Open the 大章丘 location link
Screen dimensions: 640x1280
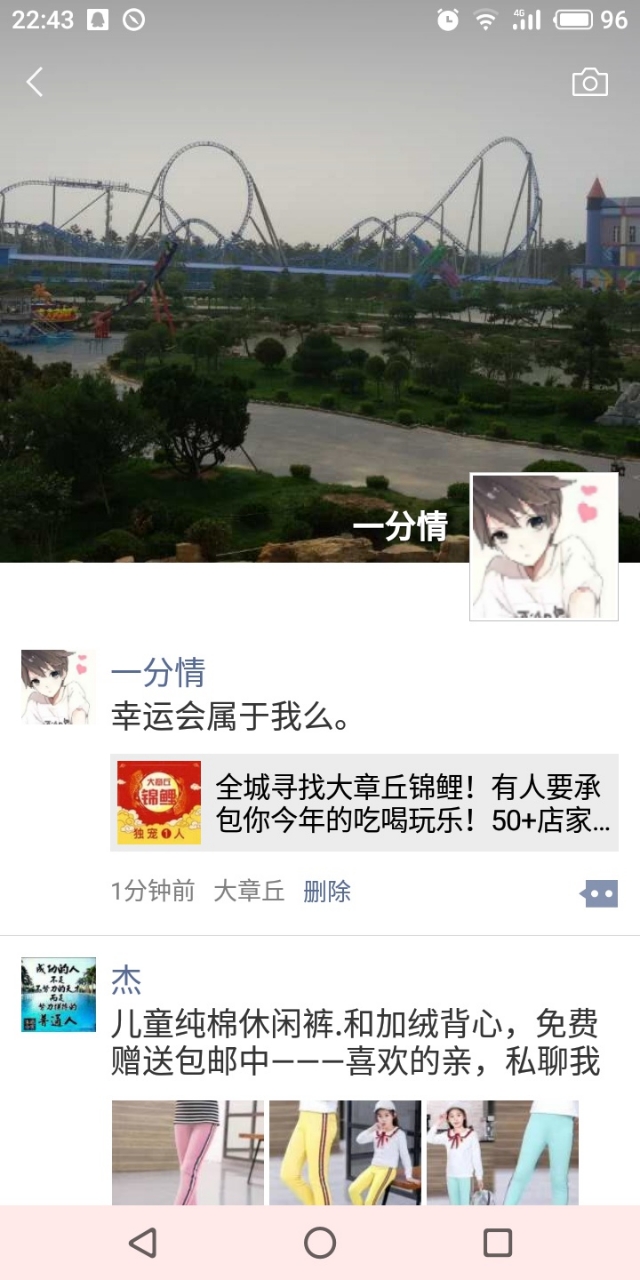point(249,891)
